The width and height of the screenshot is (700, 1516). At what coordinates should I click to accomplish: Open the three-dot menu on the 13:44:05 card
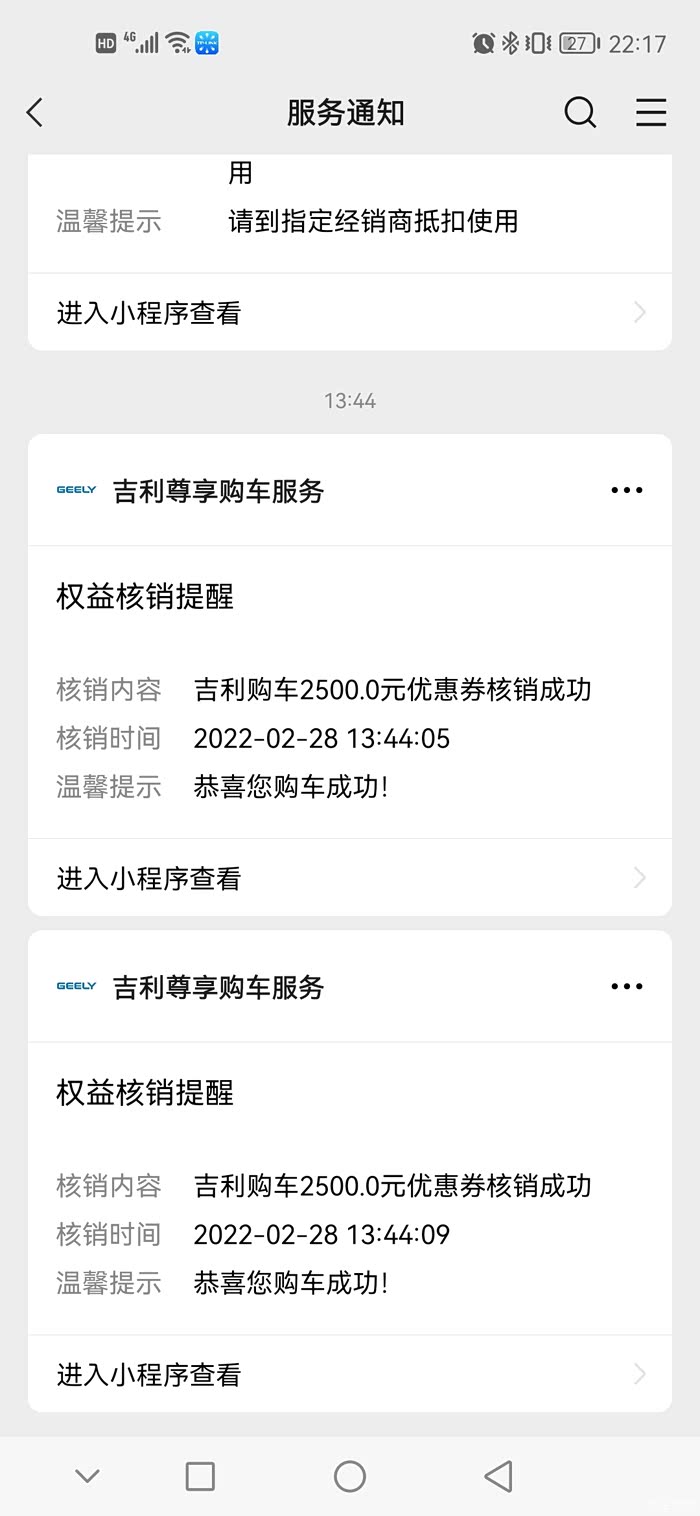[627, 490]
